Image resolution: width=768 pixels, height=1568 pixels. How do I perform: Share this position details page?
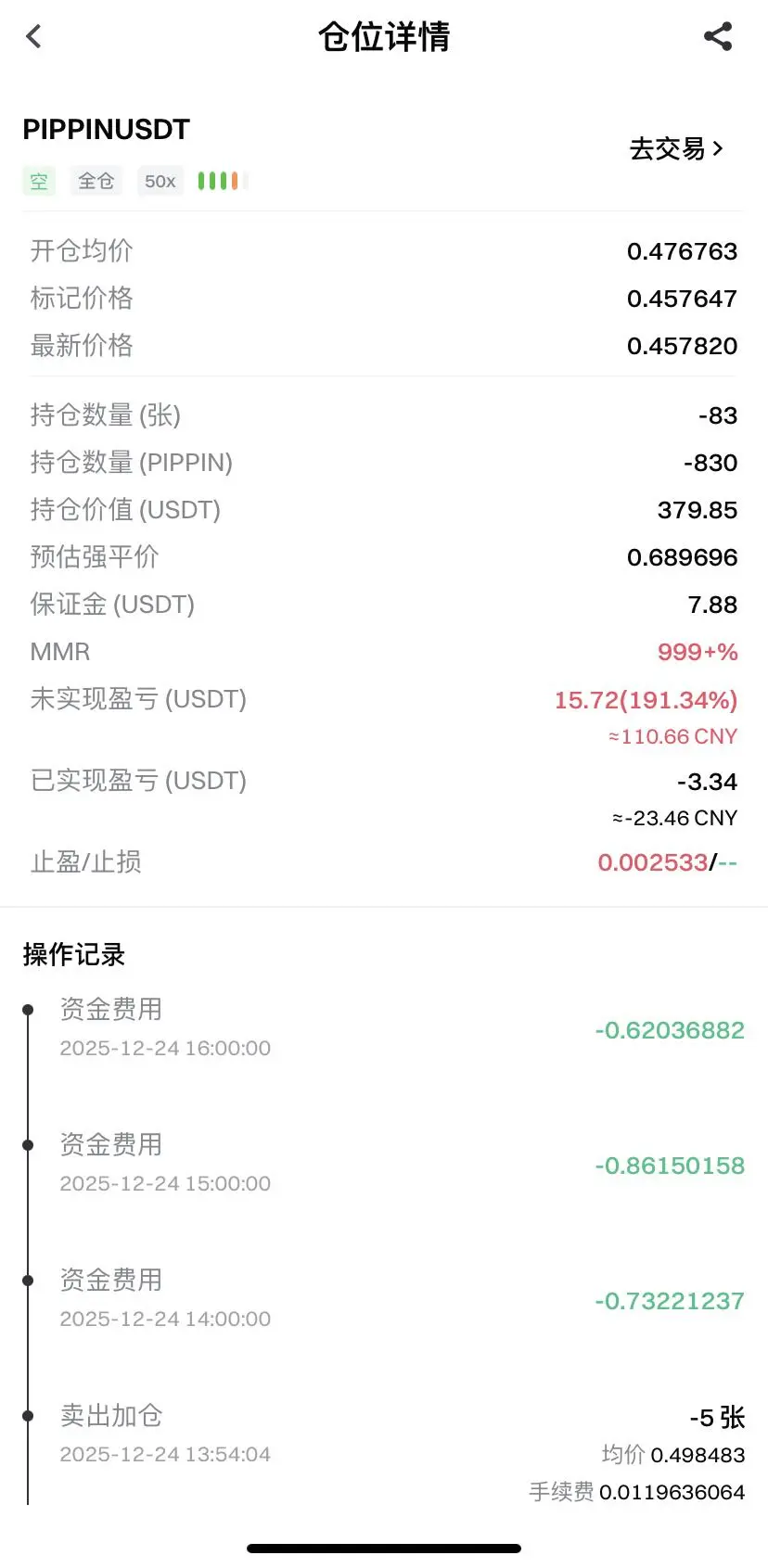(x=718, y=37)
